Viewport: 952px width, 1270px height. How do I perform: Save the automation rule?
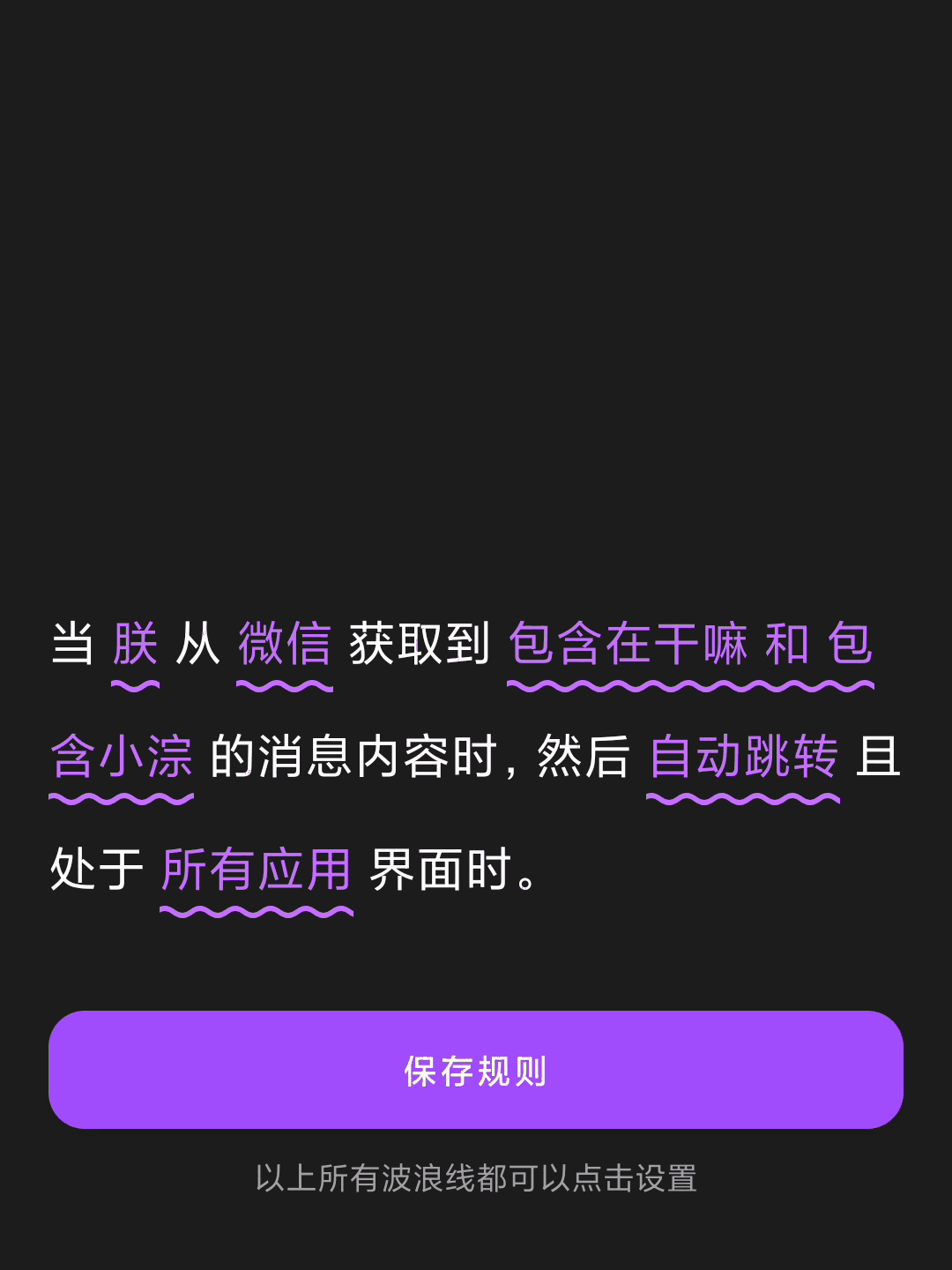(476, 1070)
